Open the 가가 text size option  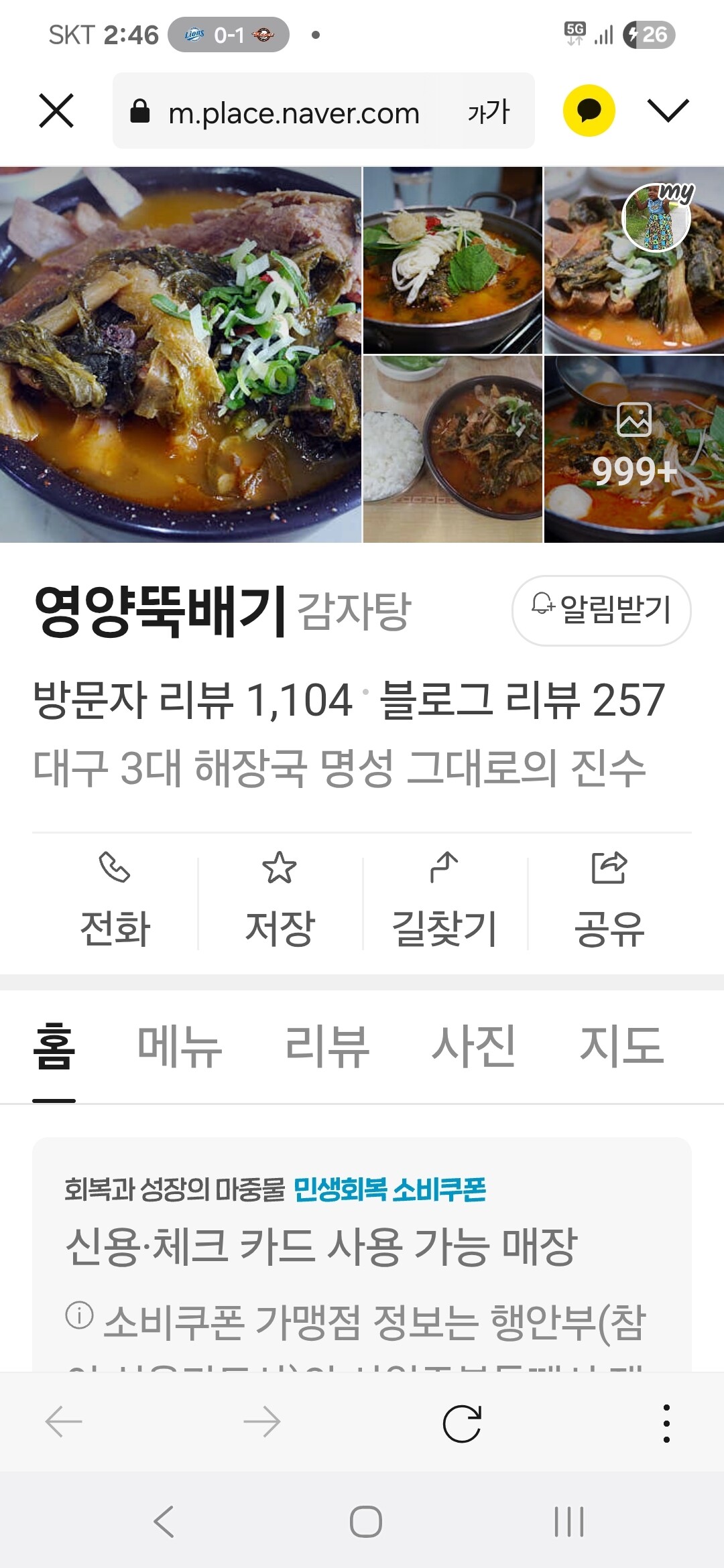(x=489, y=111)
